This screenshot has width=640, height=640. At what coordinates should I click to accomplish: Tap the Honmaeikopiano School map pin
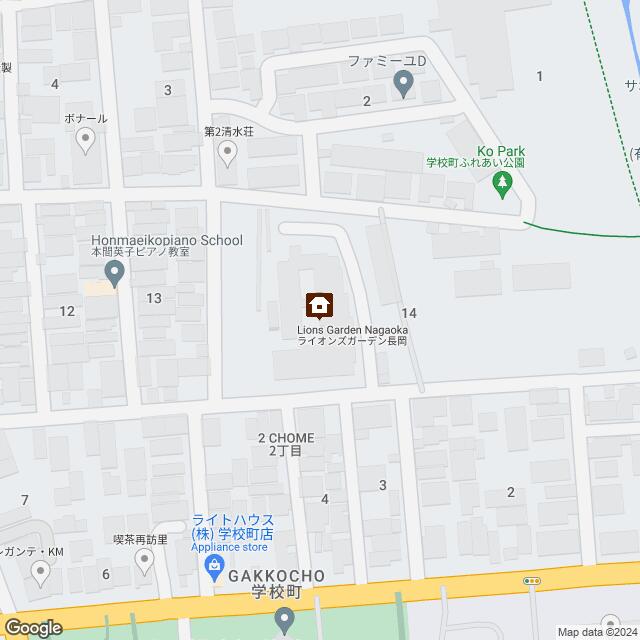[114, 272]
